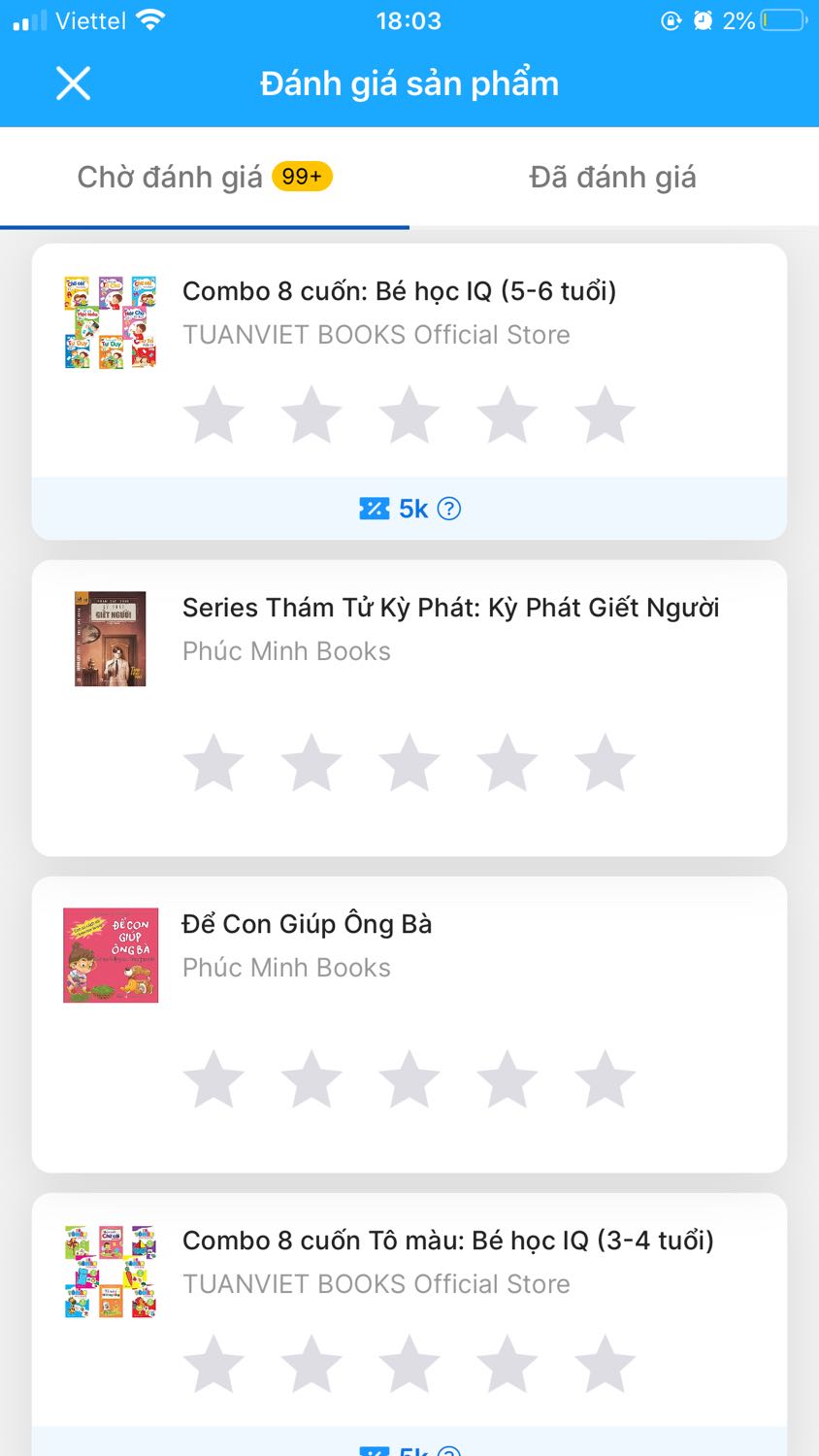Give five stars to Series Thám Tử Kỳ Phát
The width and height of the screenshot is (819, 1456).
click(x=606, y=762)
